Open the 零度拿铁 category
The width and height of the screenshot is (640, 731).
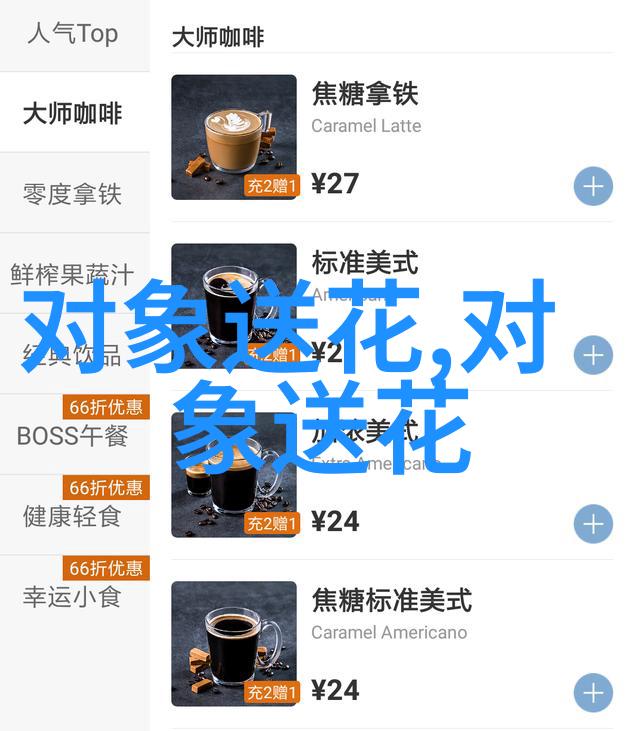click(x=73, y=193)
